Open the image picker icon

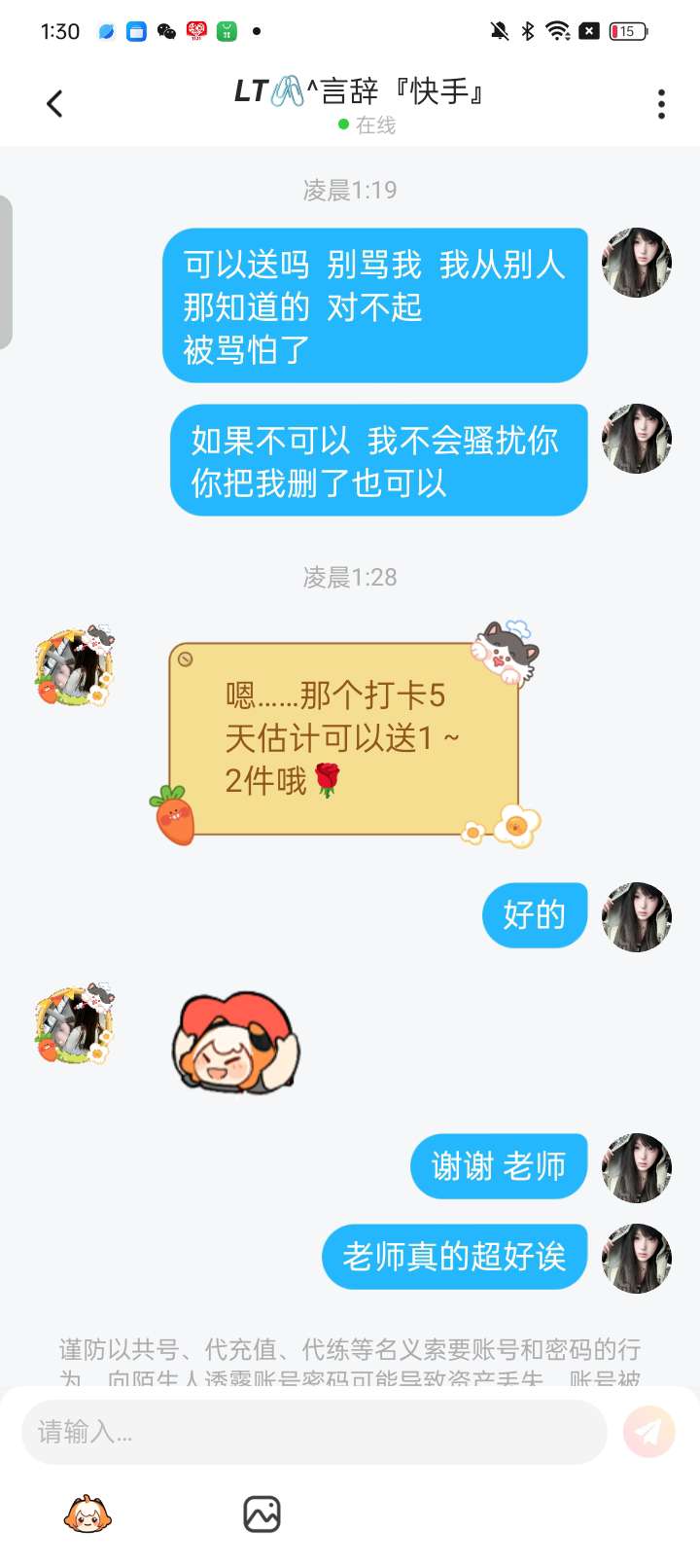(262, 1515)
